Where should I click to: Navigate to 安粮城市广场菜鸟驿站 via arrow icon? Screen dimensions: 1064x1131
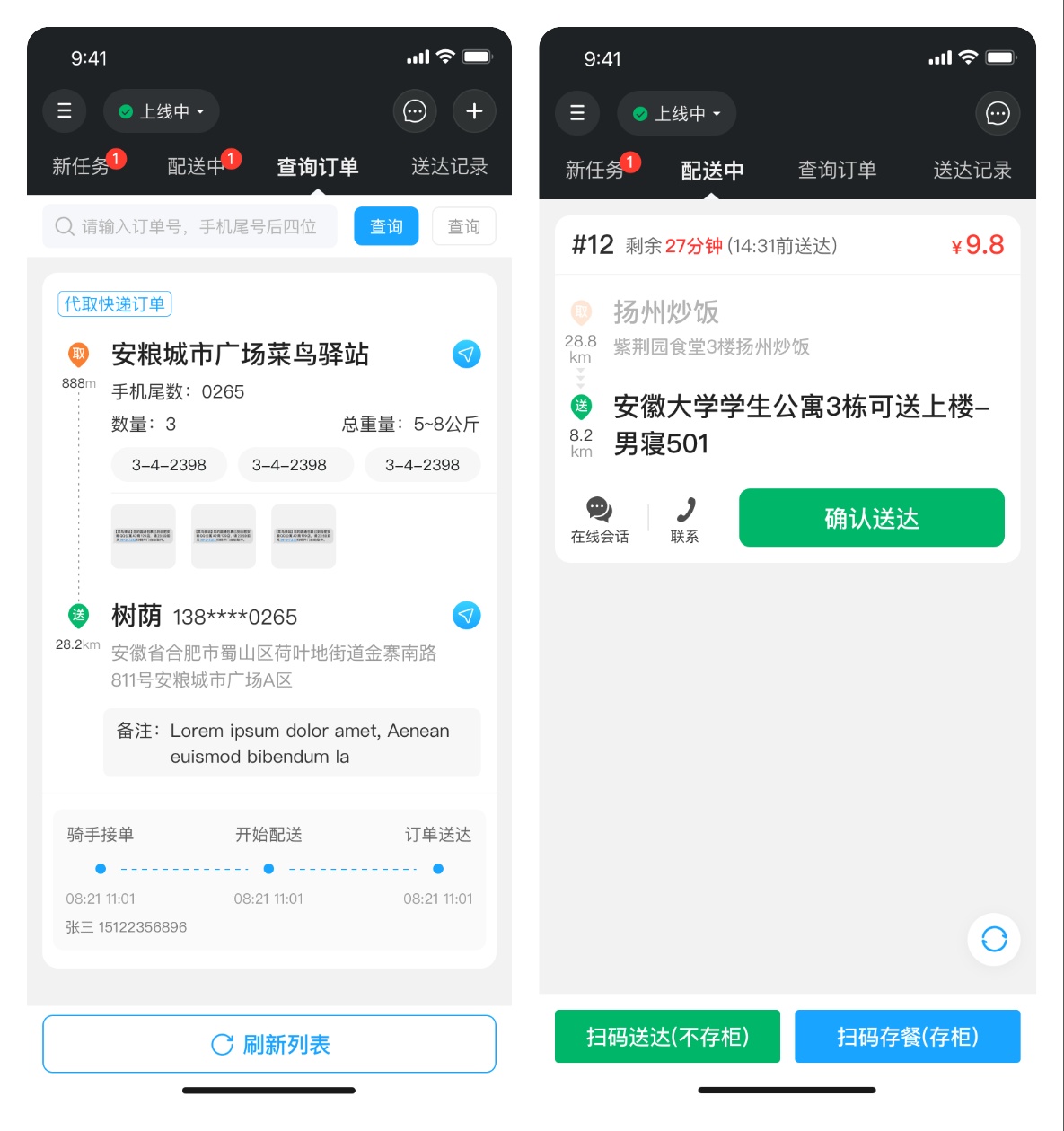(466, 355)
